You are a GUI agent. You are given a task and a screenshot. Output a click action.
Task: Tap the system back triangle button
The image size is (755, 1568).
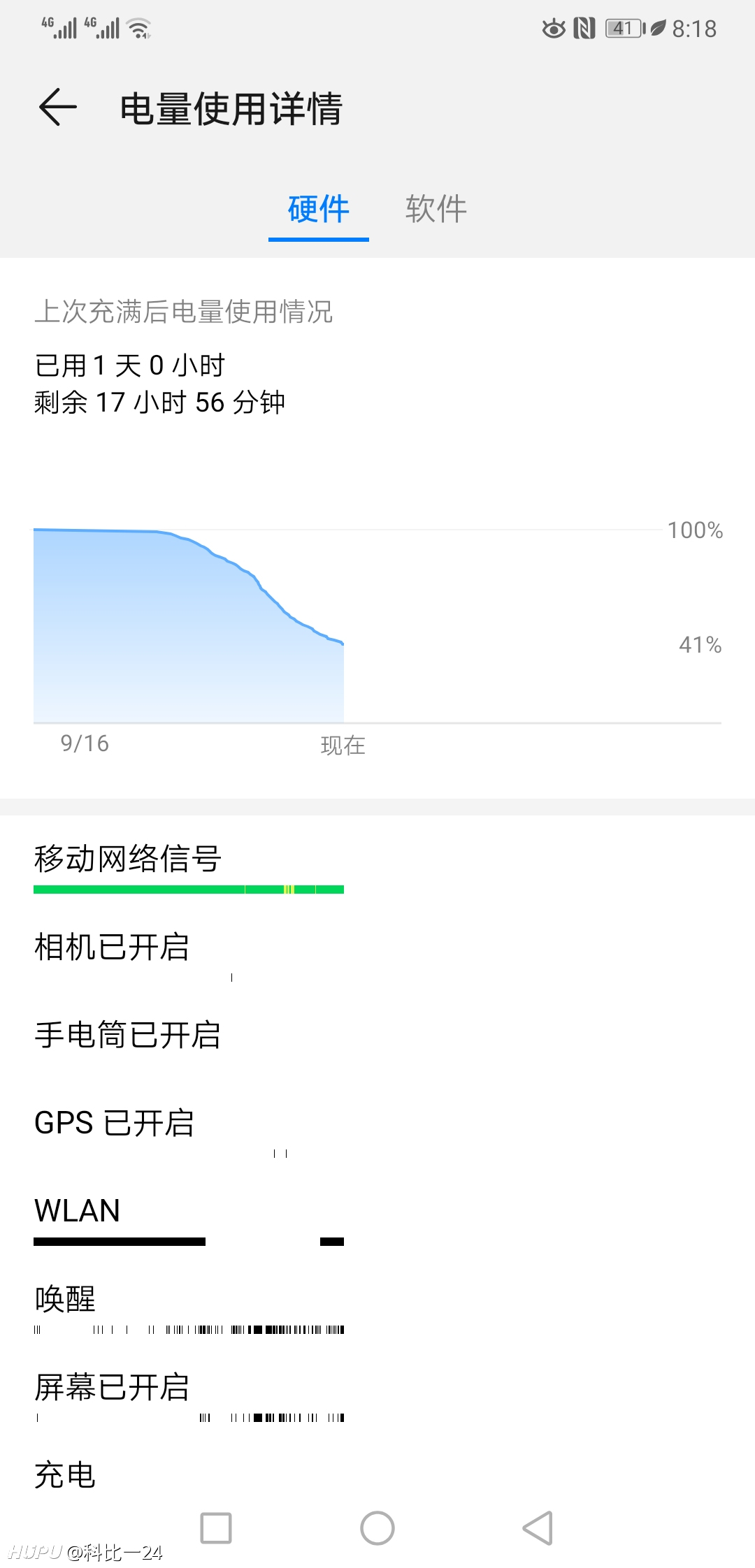[538, 1528]
